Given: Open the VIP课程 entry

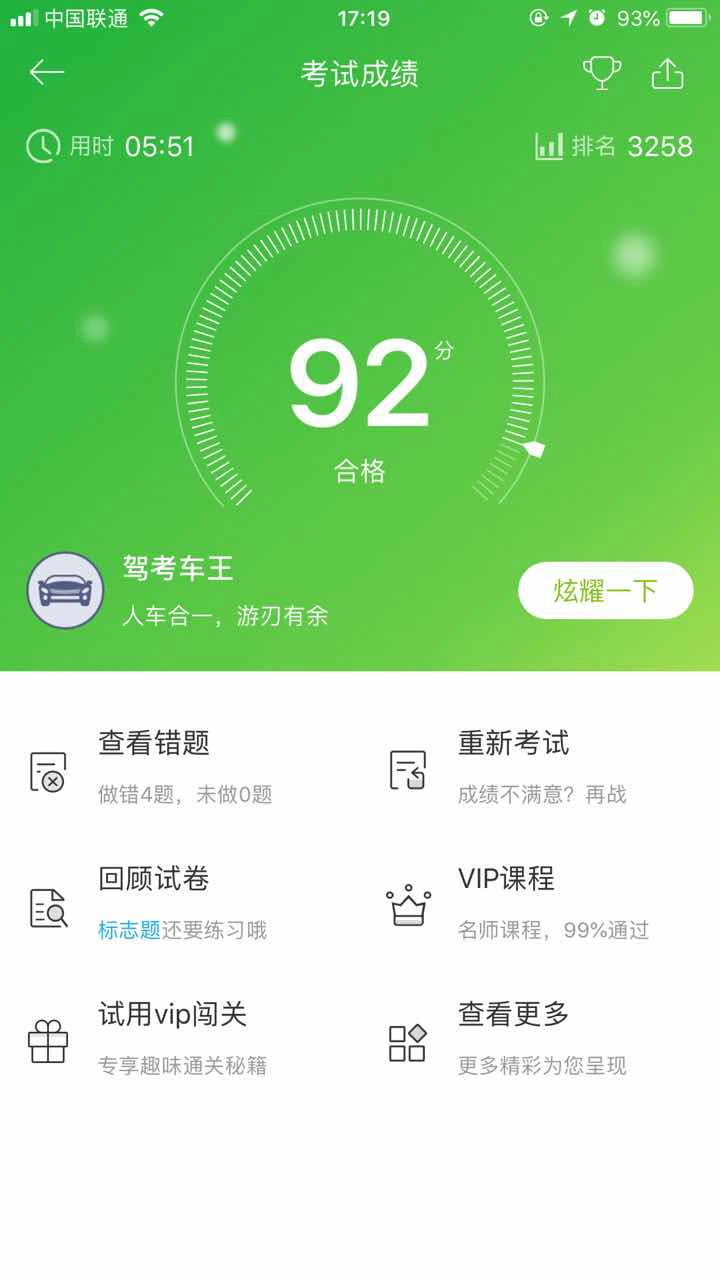Looking at the screenshot, I should [540, 904].
